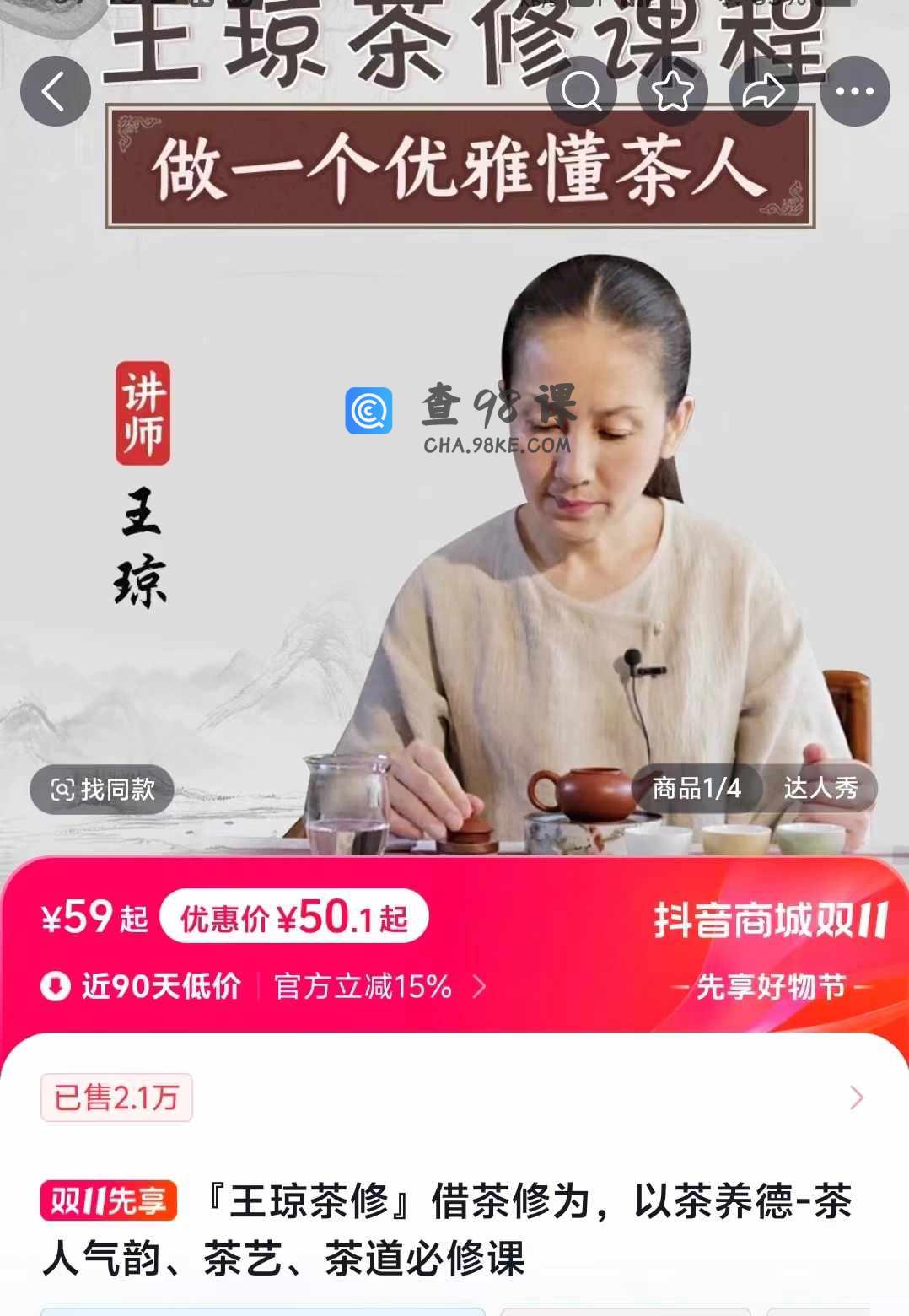Screen dimensions: 909x1316
Task: Share this product
Action: coord(763,91)
